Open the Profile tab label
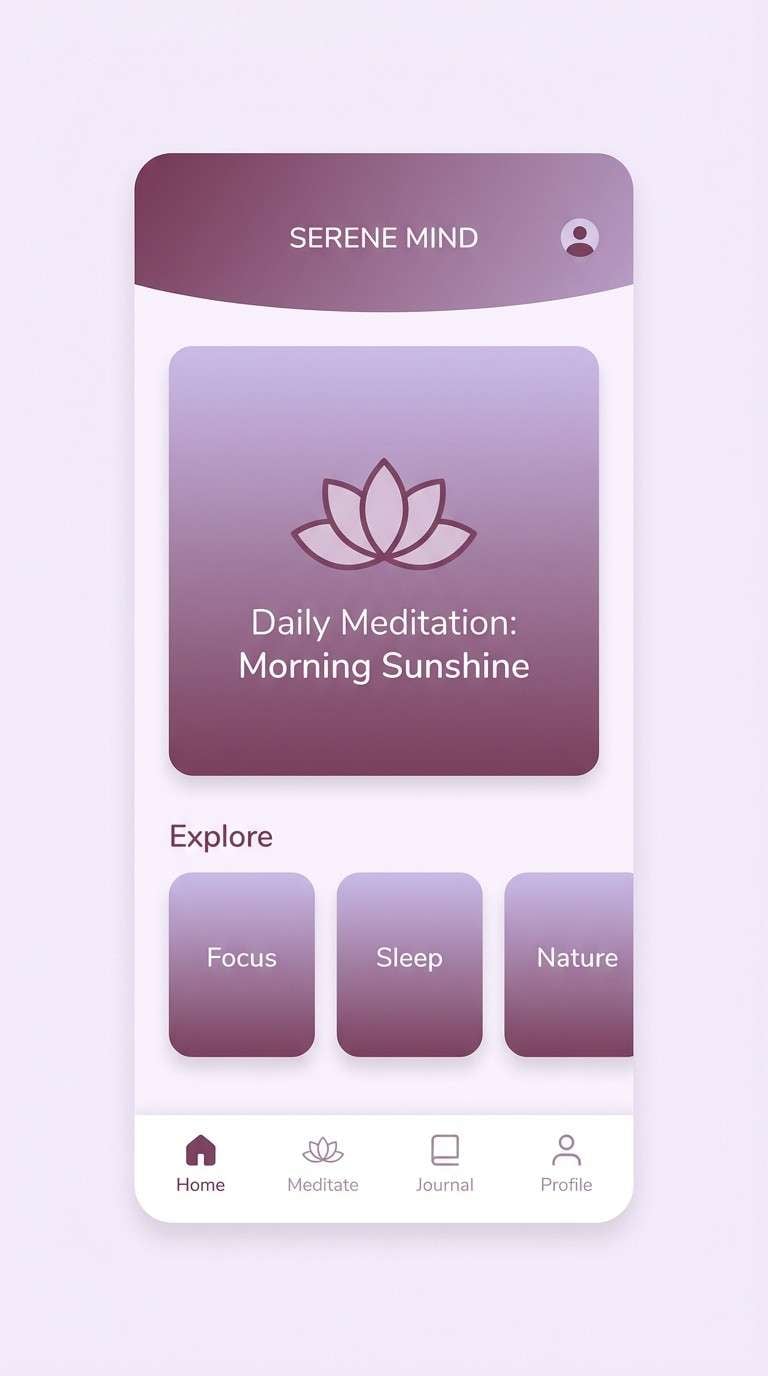The image size is (768, 1376). pos(567,1185)
